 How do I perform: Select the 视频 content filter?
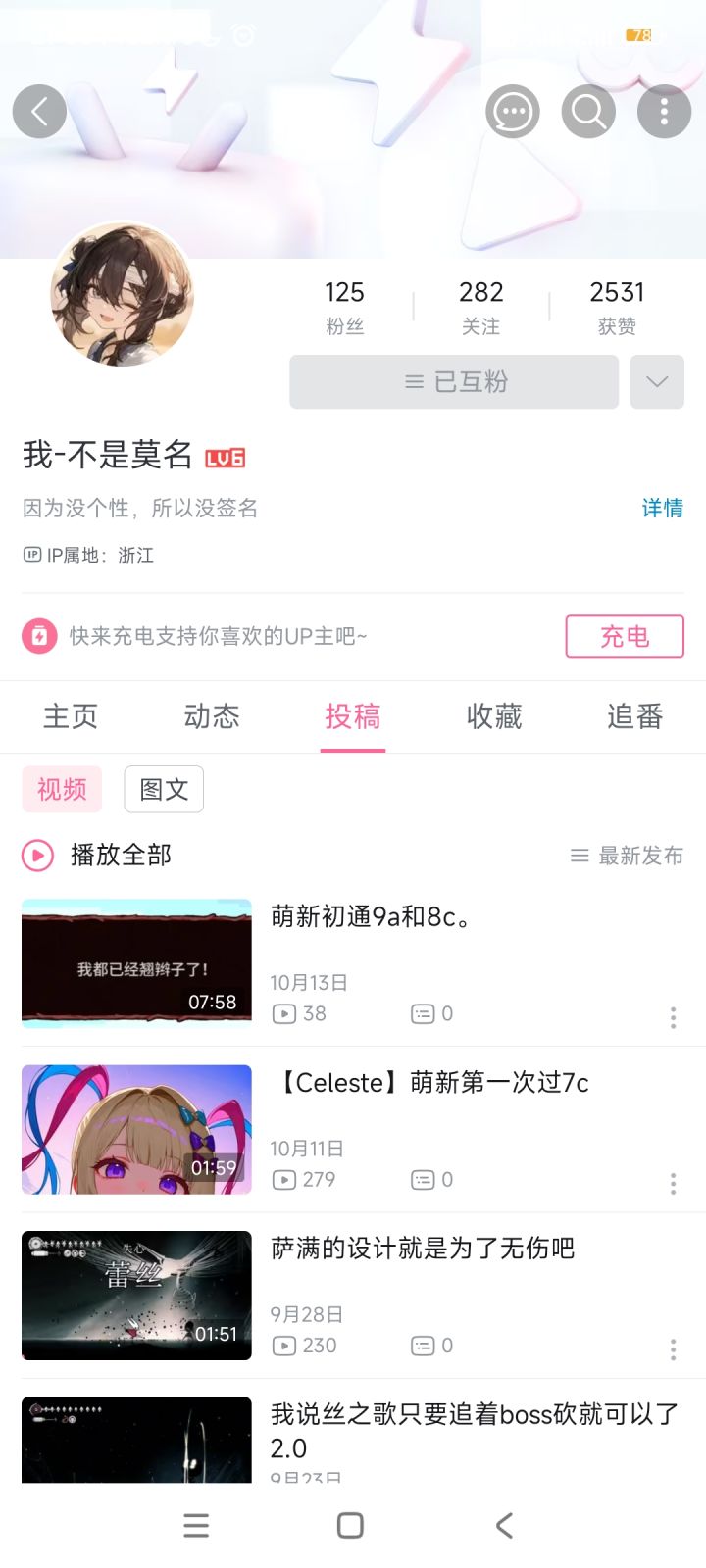click(x=61, y=789)
